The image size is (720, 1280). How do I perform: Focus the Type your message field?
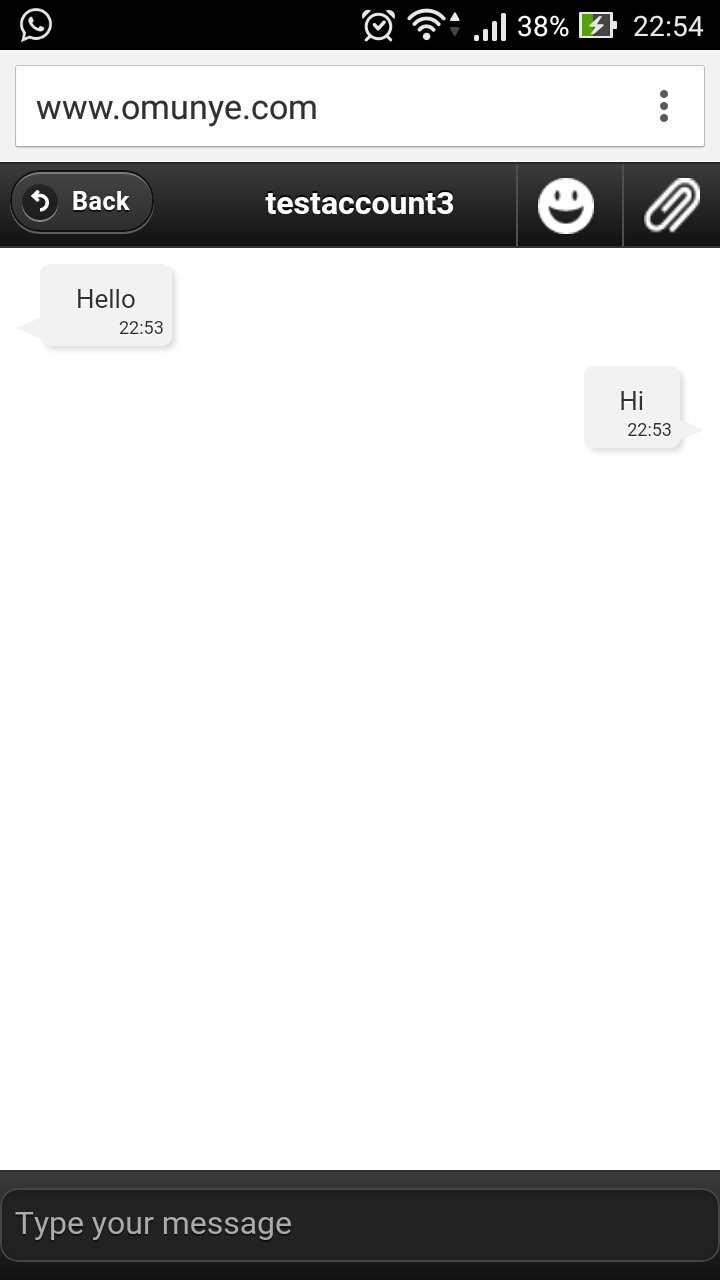point(360,1224)
